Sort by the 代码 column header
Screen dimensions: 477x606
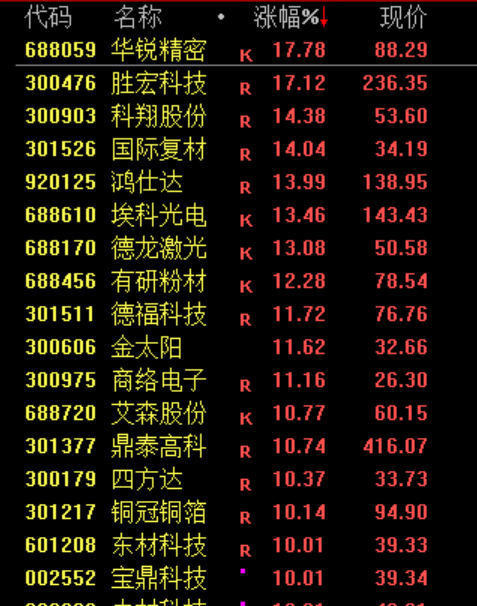[x=48, y=17]
